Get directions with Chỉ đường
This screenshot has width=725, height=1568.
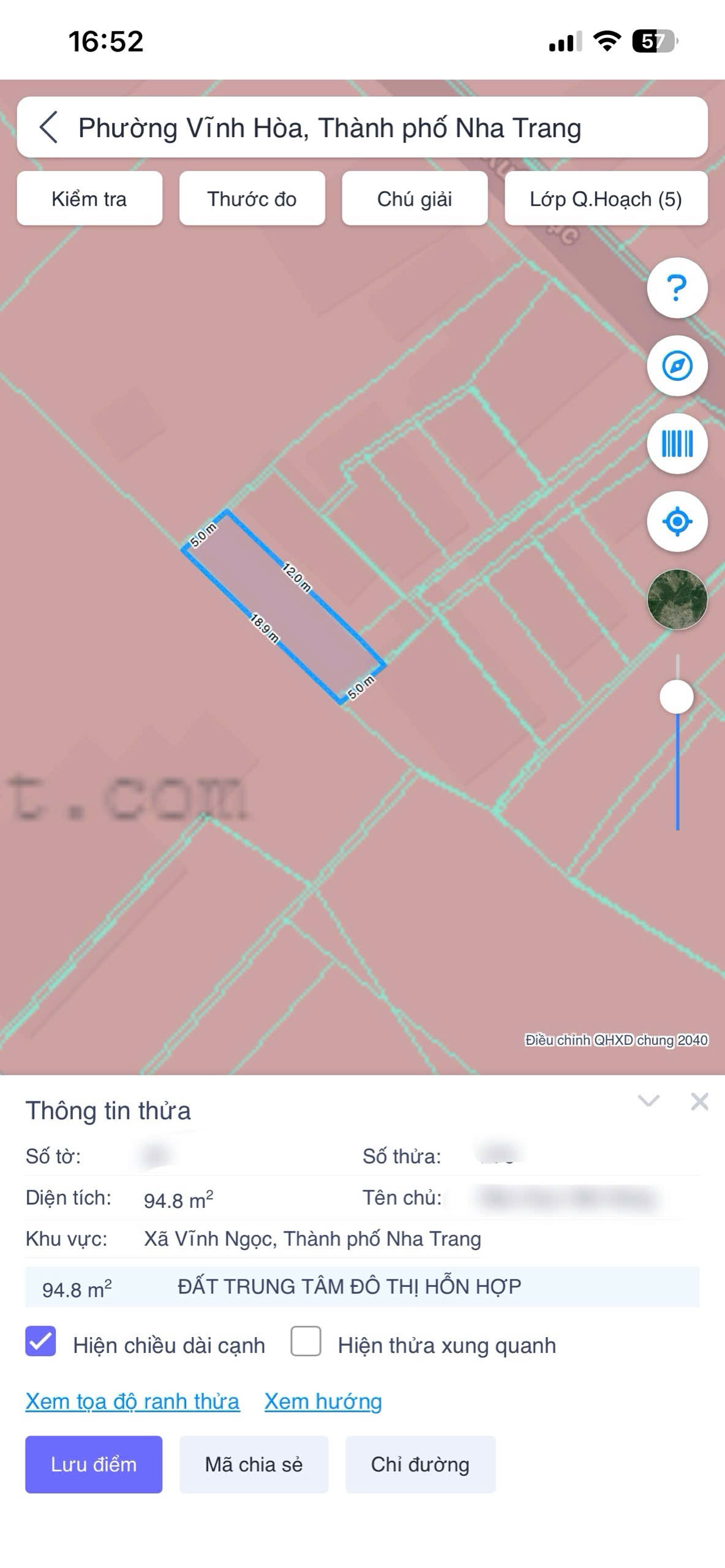point(420,1464)
